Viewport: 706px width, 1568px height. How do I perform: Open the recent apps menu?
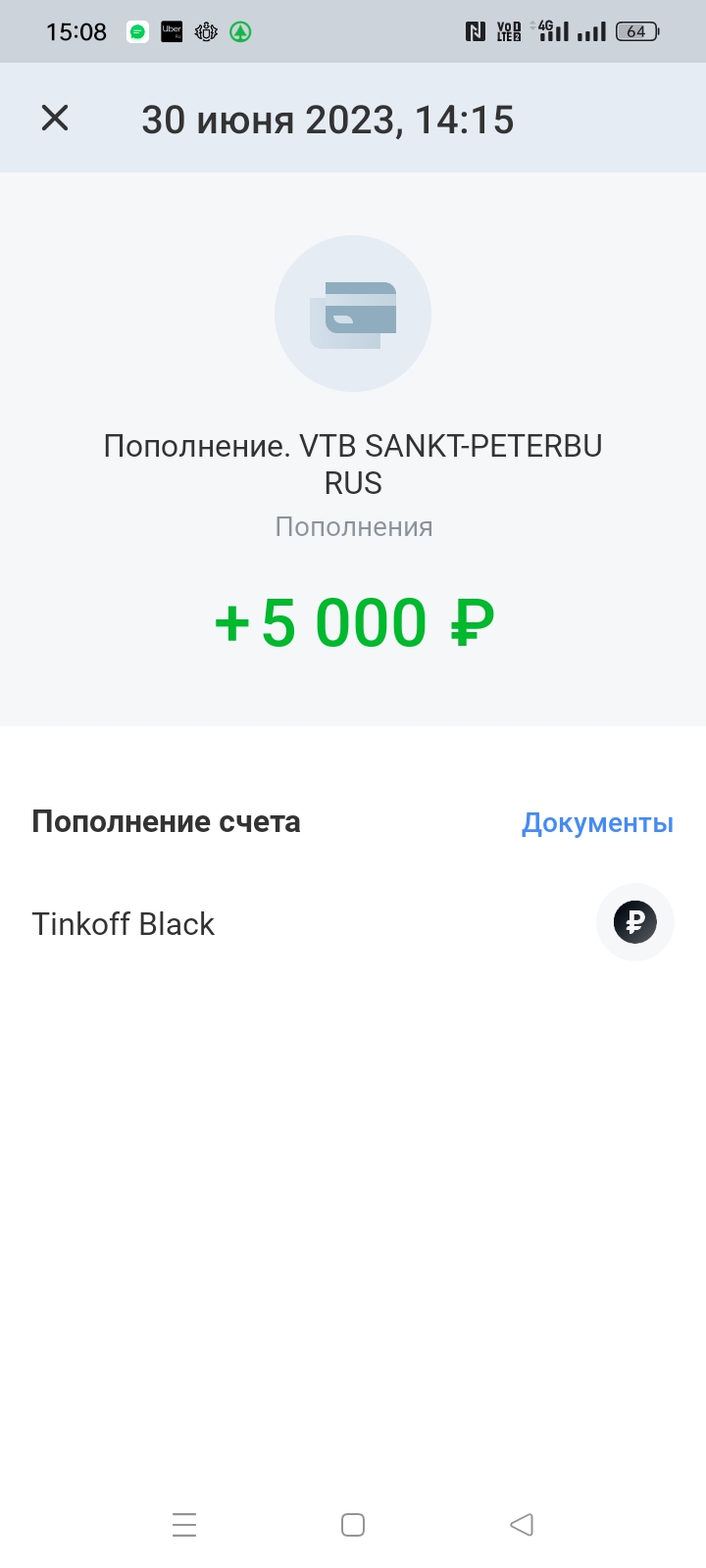[x=184, y=1525]
